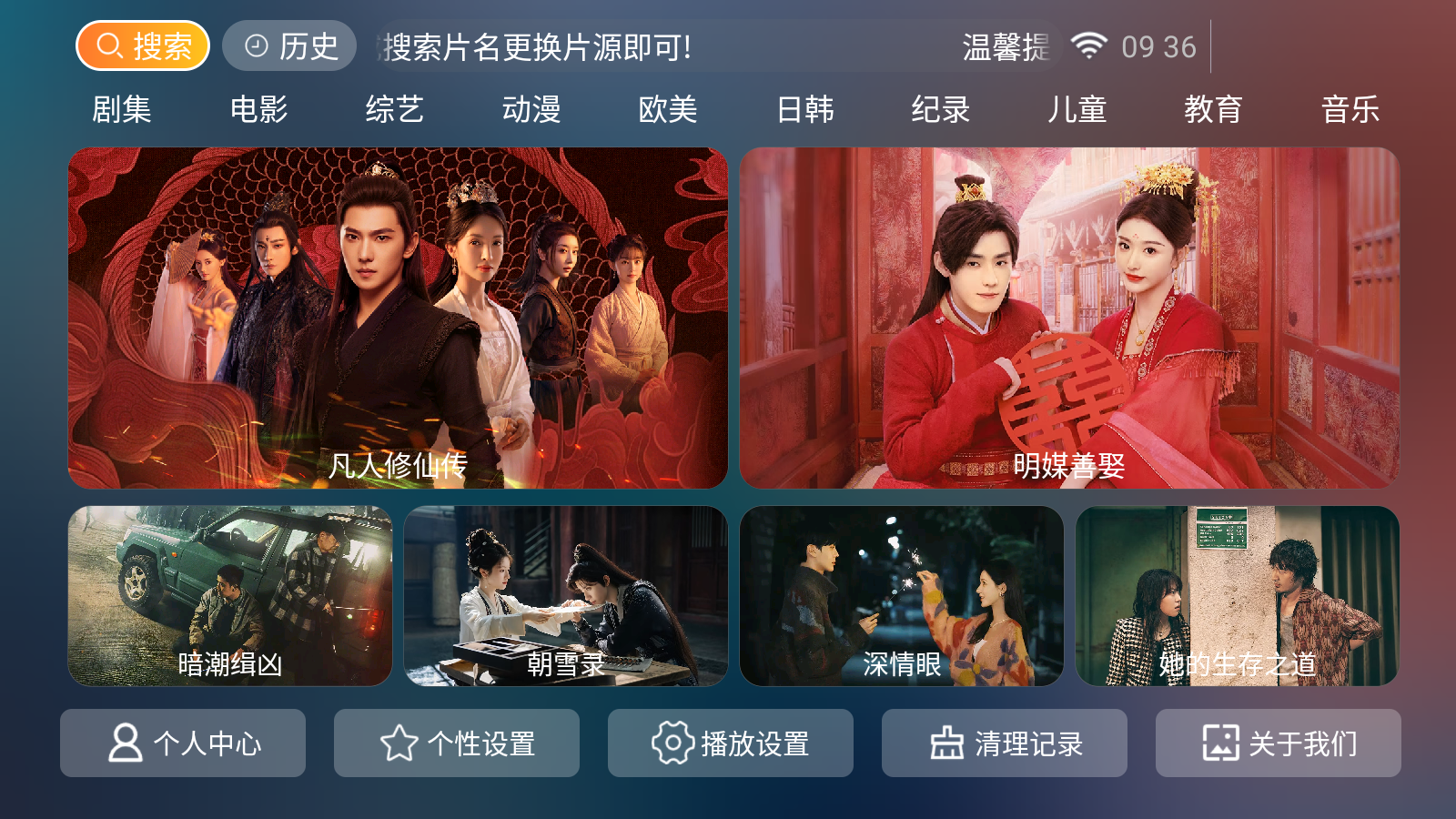The image size is (1456, 819).
Task: Go to 个人中心
Action: (x=183, y=743)
